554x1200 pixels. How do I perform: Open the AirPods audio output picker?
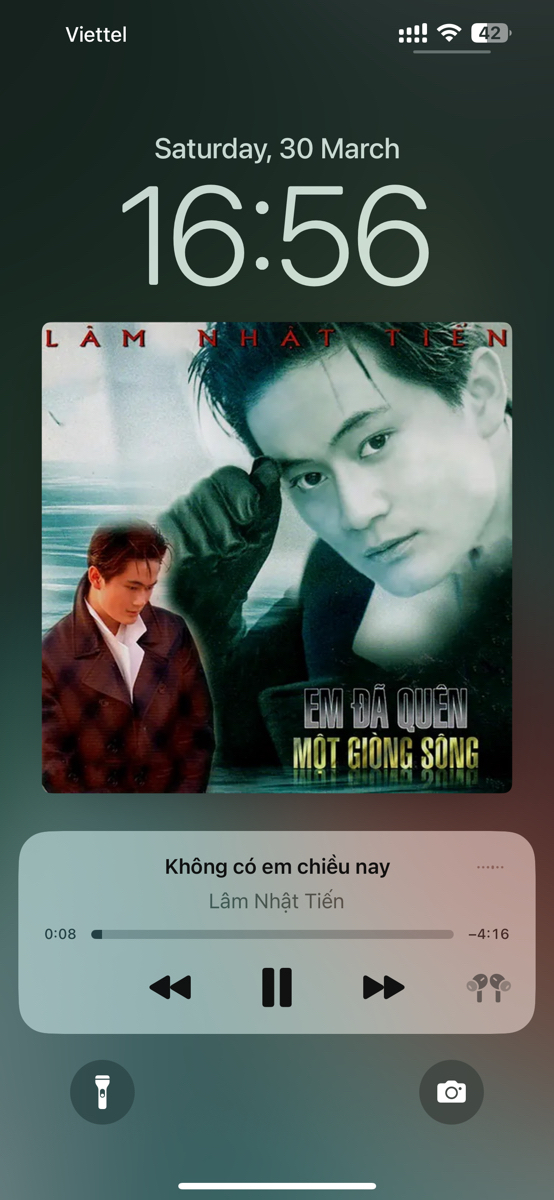point(488,988)
